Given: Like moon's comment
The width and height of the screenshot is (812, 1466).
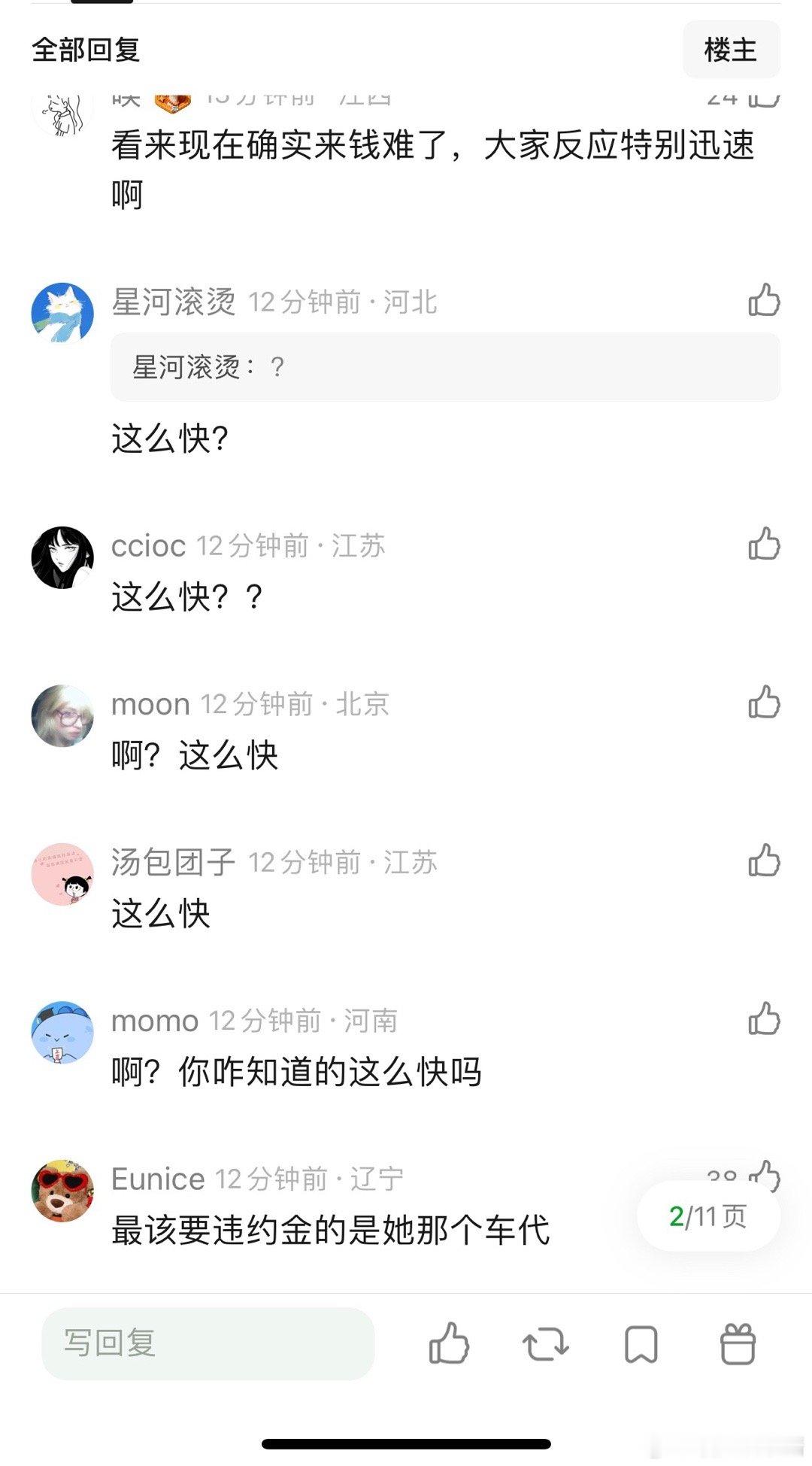Looking at the screenshot, I should [x=765, y=705].
